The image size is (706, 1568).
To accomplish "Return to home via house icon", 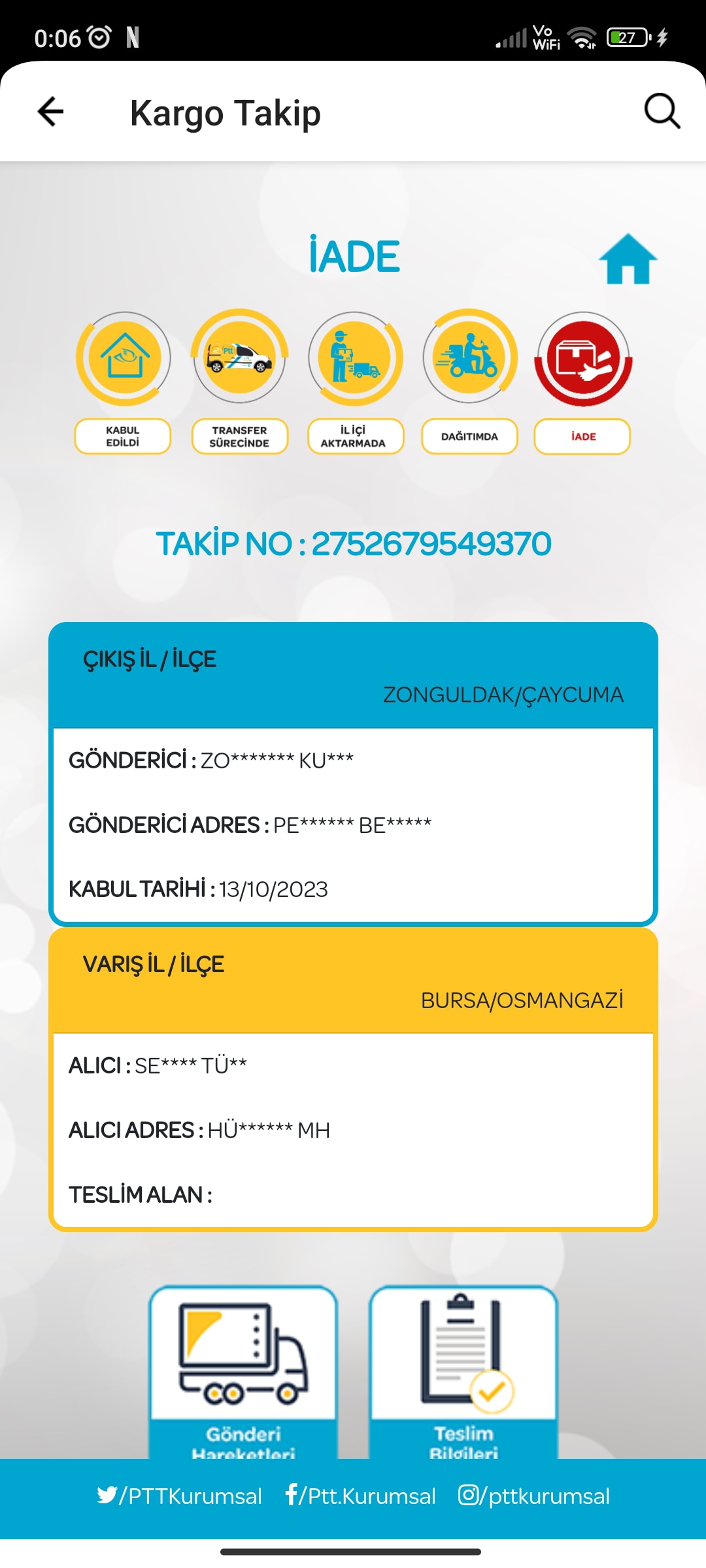I will [628, 259].
